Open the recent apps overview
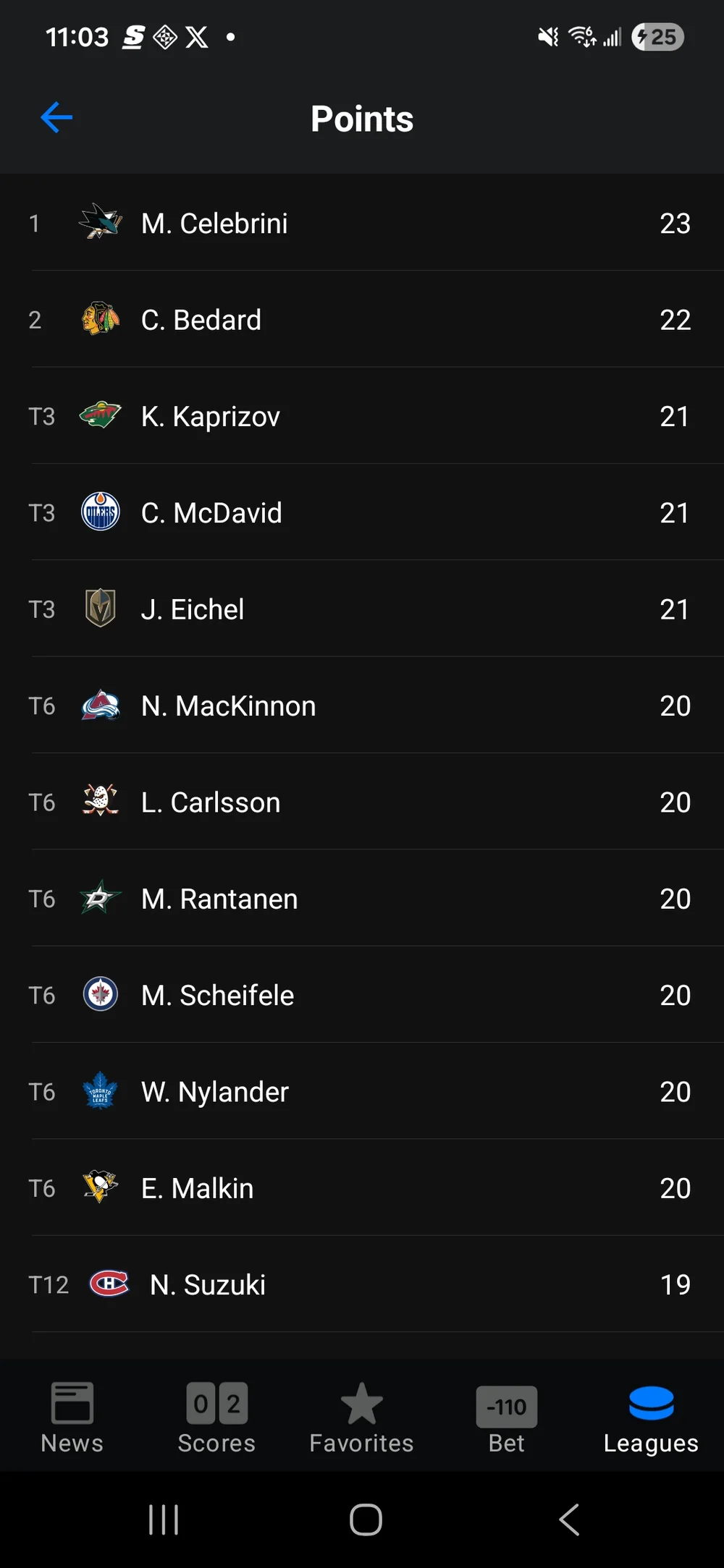Image resolution: width=724 pixels, height=1568 pixels. [x=164, y=1520]
